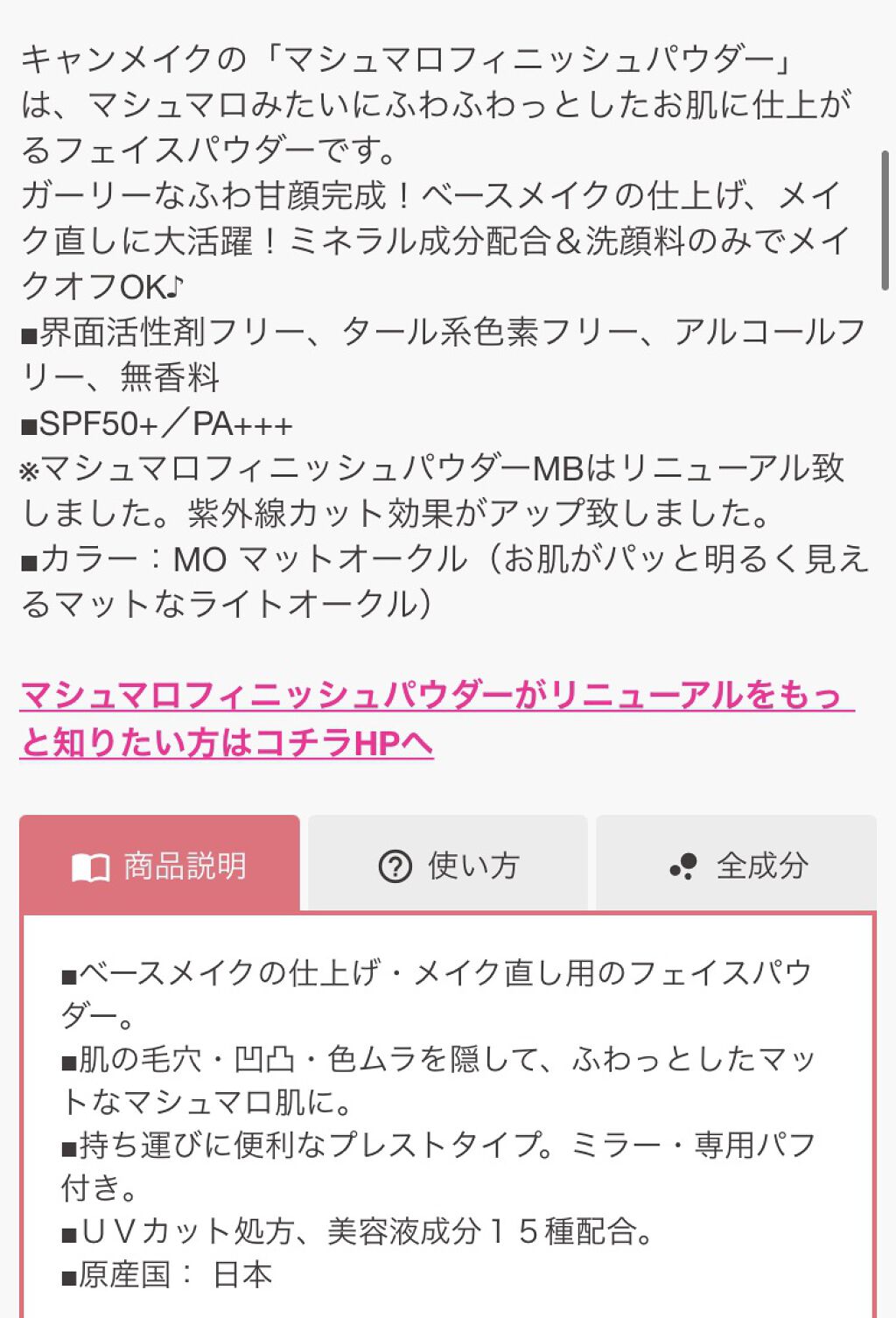Open the pink マシュマロフィニッシュパウダー renewal HP link
This screenshot has width=896, height=1318.
pos(436,696)
